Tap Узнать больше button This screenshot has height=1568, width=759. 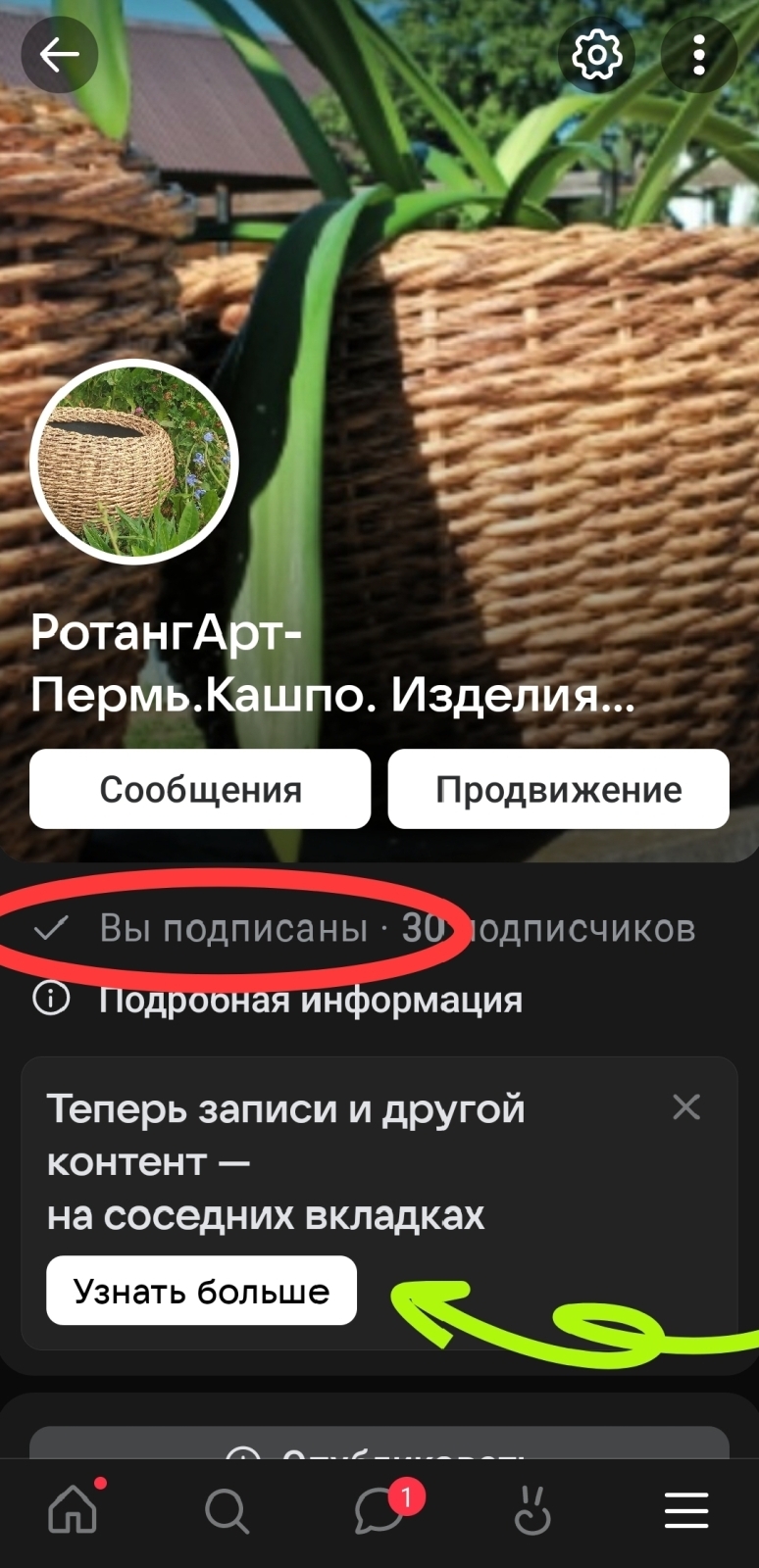point(201,1291)
